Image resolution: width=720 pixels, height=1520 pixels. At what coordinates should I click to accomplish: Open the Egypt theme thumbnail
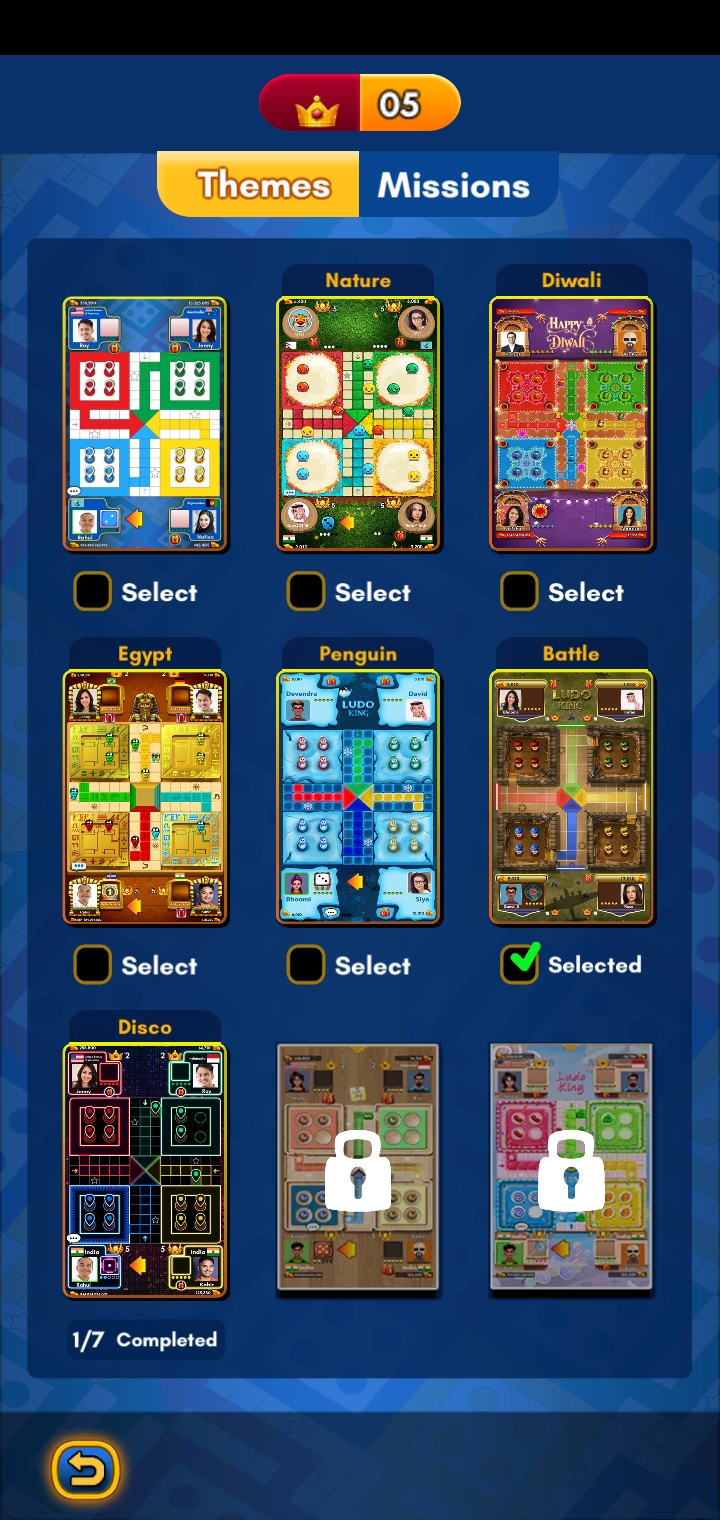[x=145, y=797]
